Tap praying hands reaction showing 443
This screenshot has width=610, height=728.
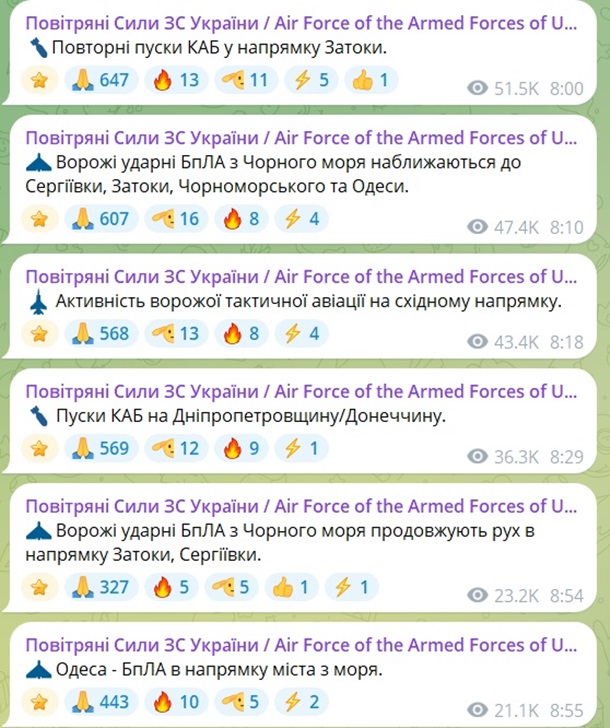pyautogui.click(x=103, y=702)
